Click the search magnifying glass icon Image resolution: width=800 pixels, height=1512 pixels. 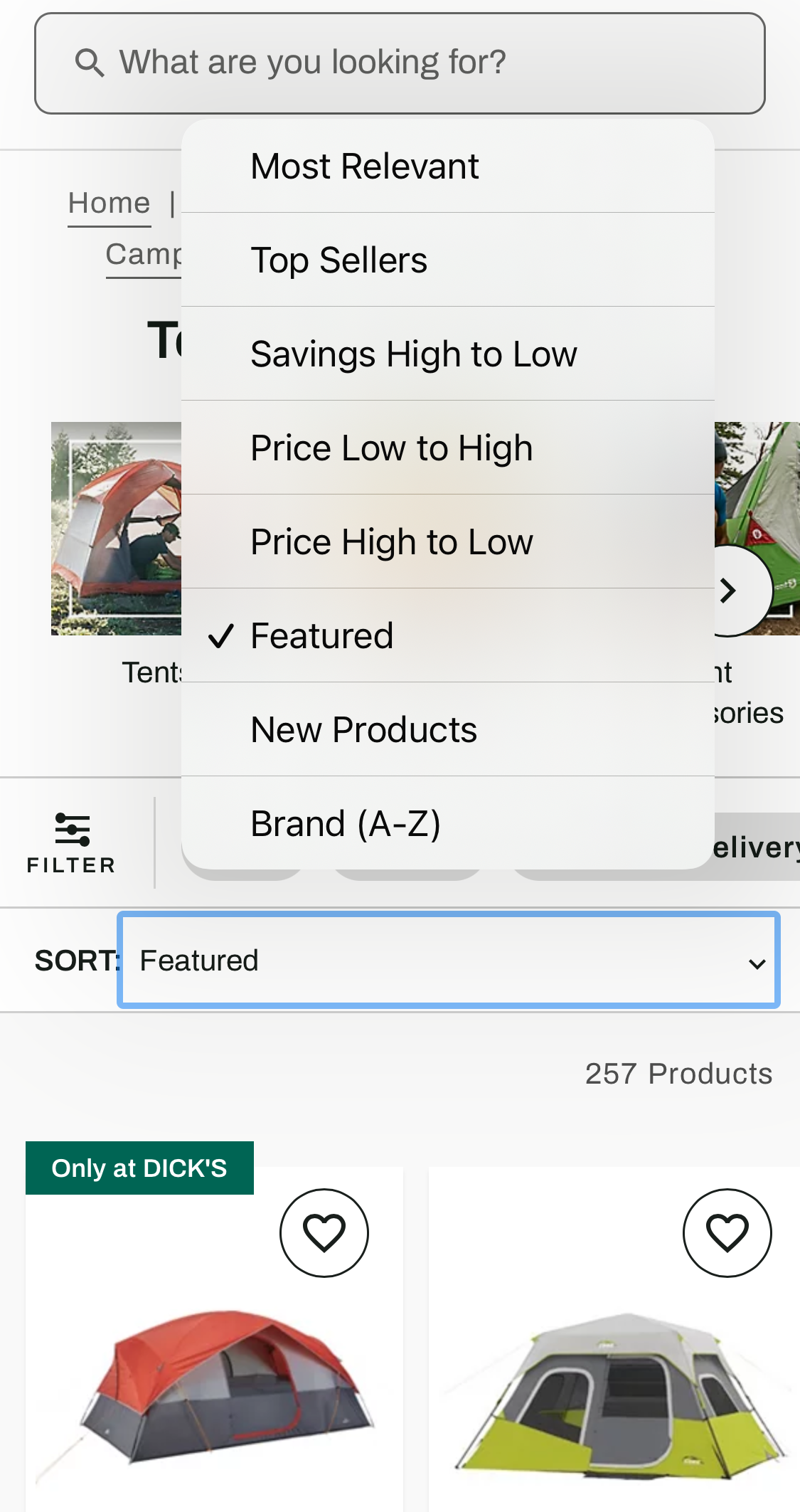tap(89, 61)
